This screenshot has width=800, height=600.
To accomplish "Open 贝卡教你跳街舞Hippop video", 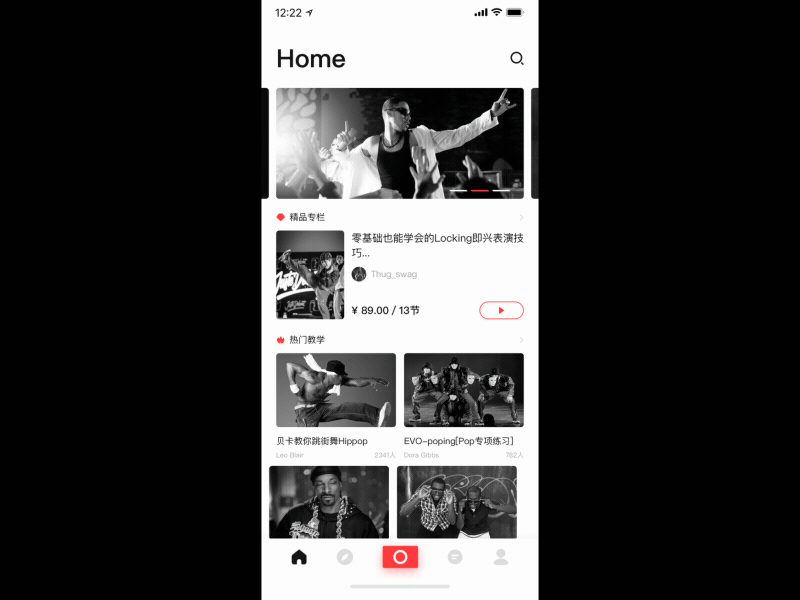I will tap(335, 390).
